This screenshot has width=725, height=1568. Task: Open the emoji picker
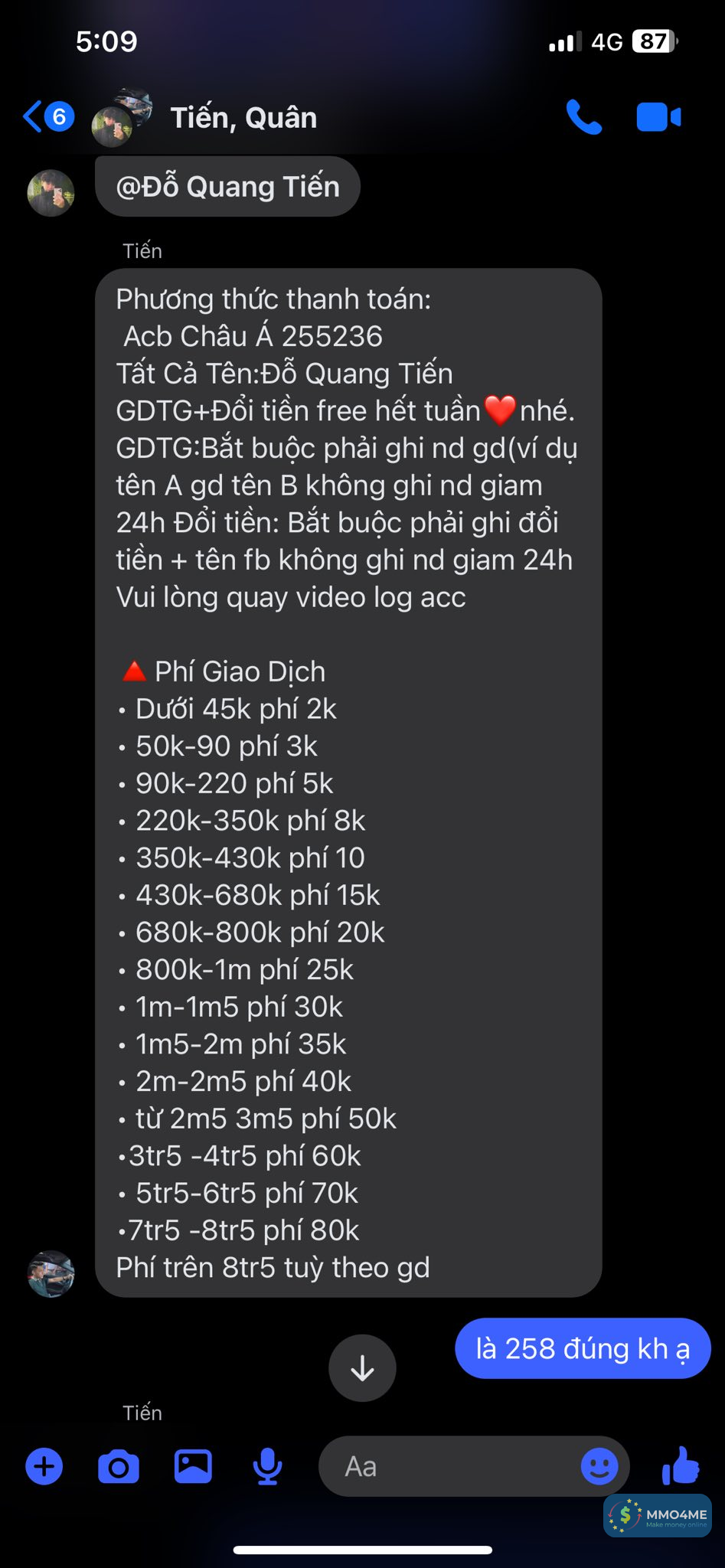599,1467
